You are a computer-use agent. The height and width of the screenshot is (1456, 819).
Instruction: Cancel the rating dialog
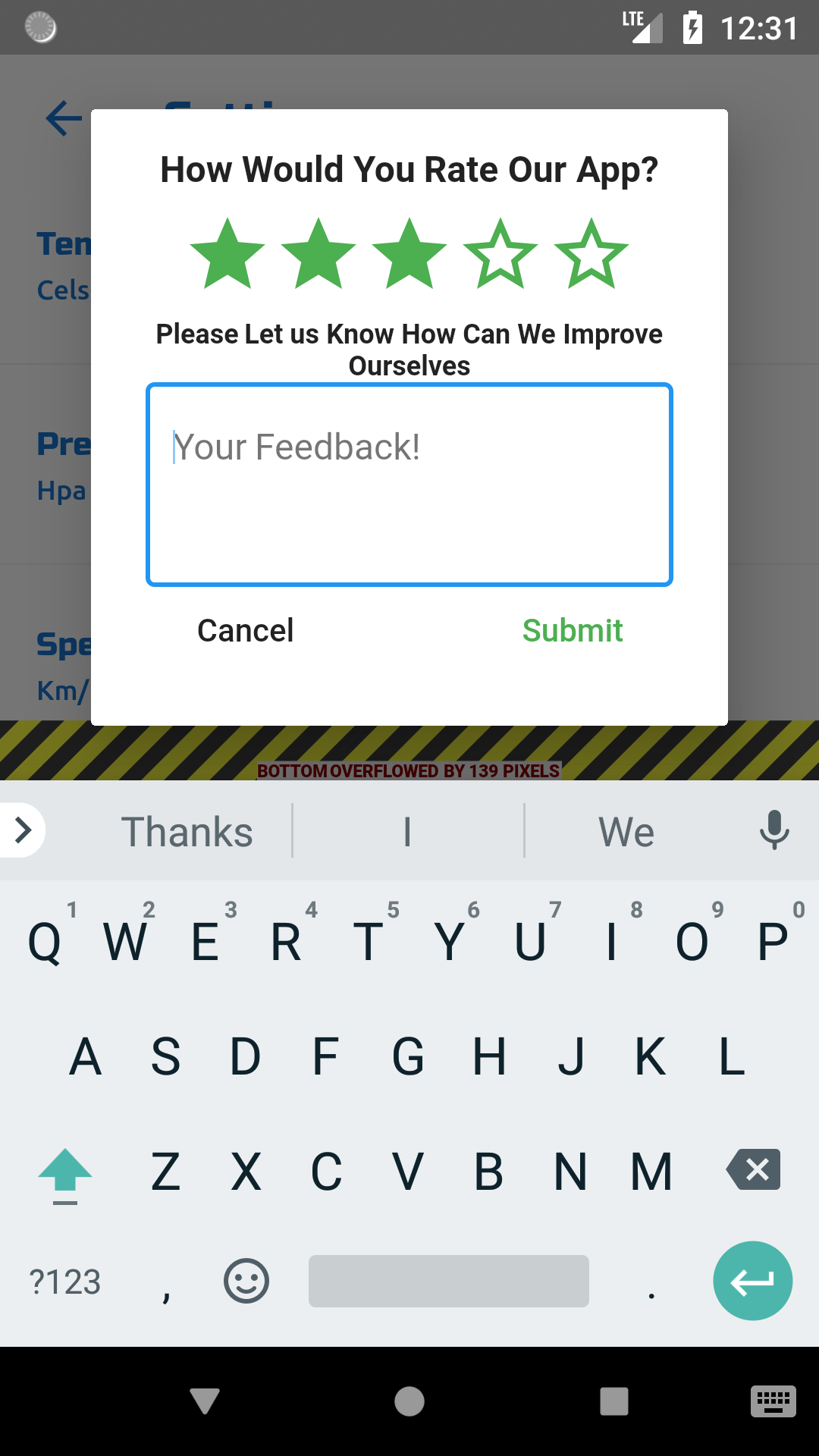pyautogui.click(x=245, y=630)
